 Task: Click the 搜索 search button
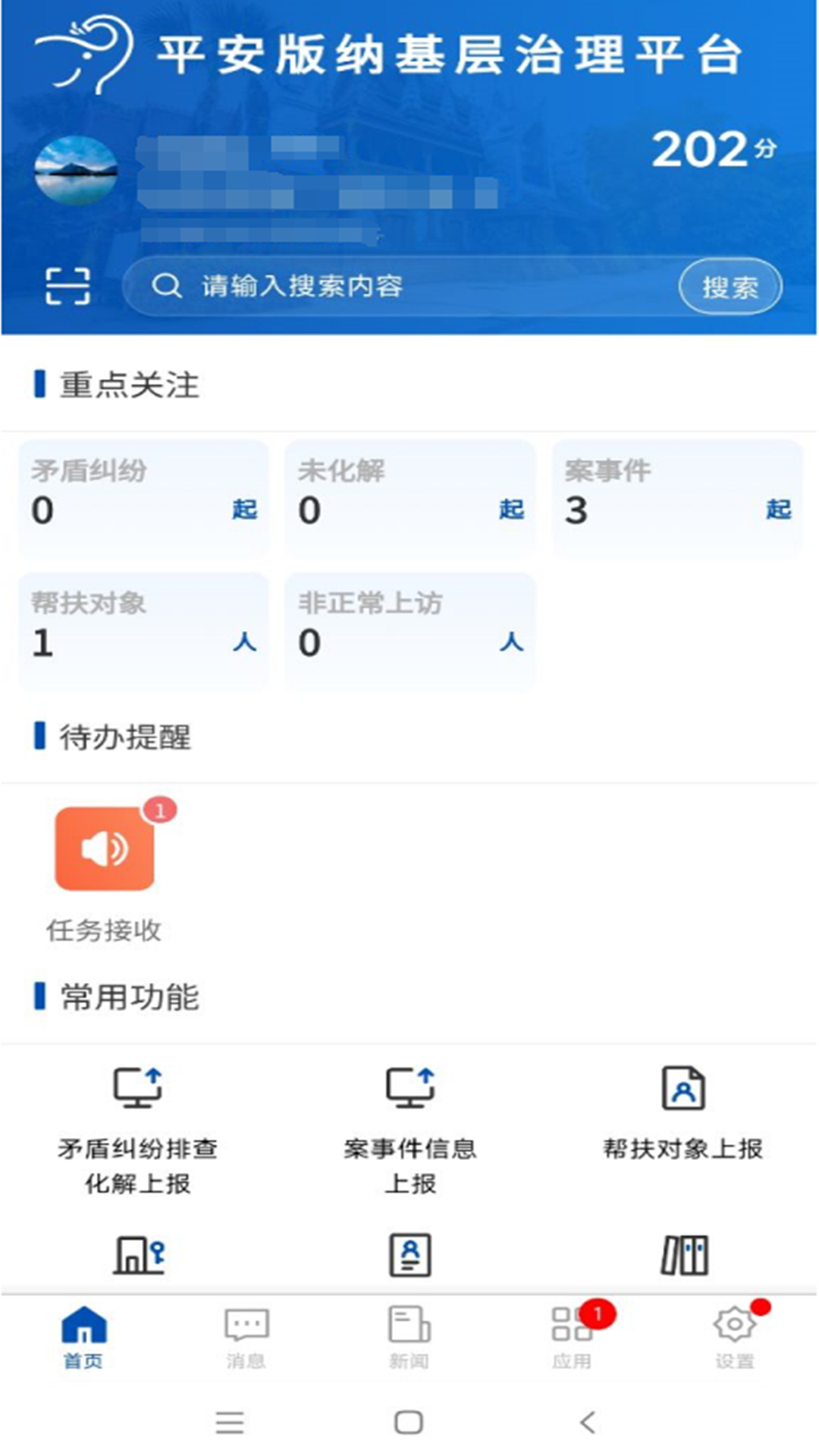730,286
